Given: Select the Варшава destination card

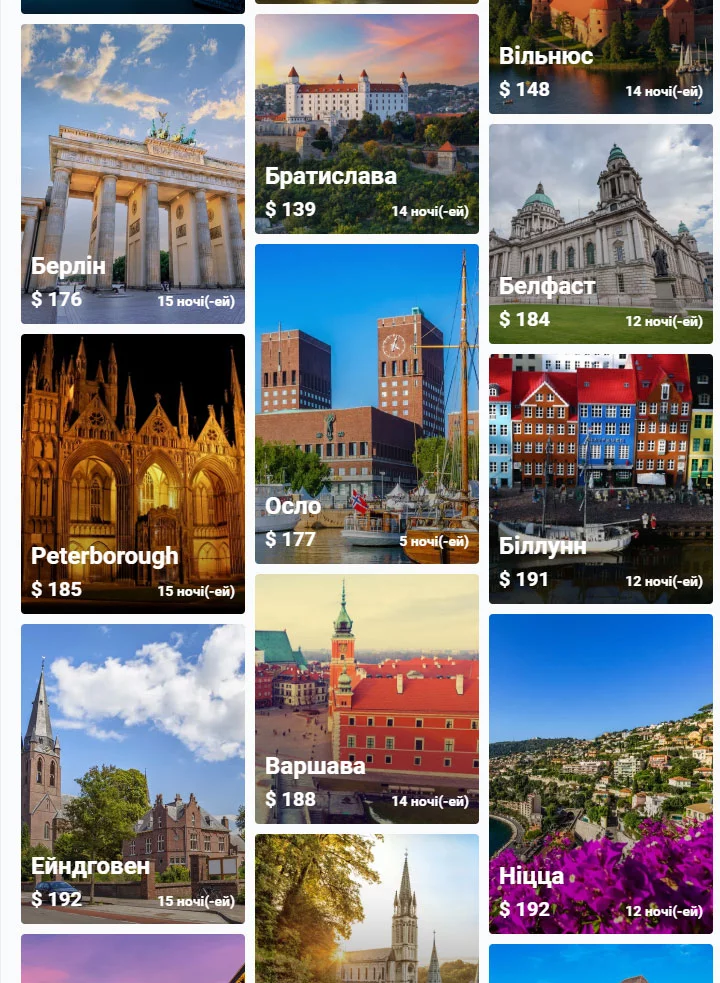Looking at the screenshot, I should (366, 698).
